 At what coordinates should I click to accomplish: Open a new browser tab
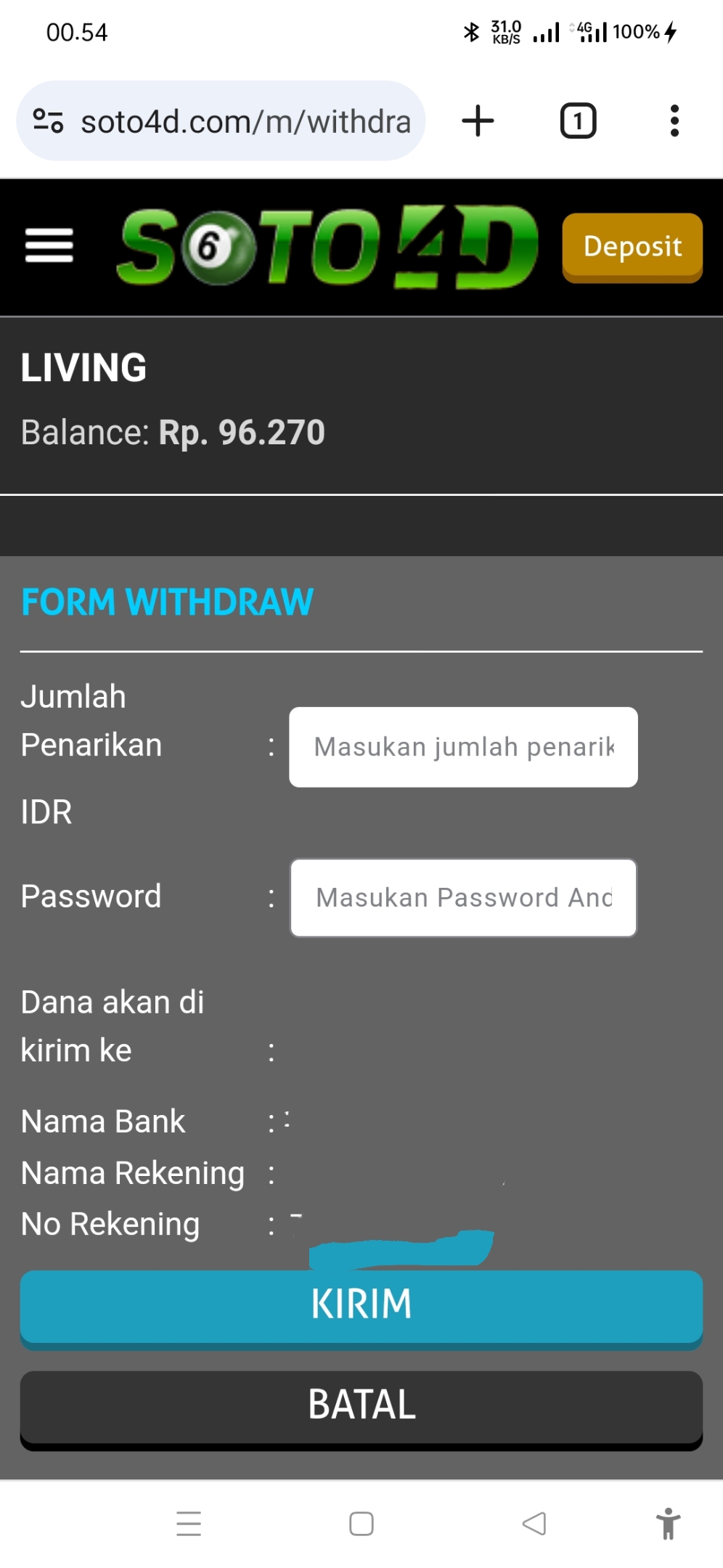478,121
